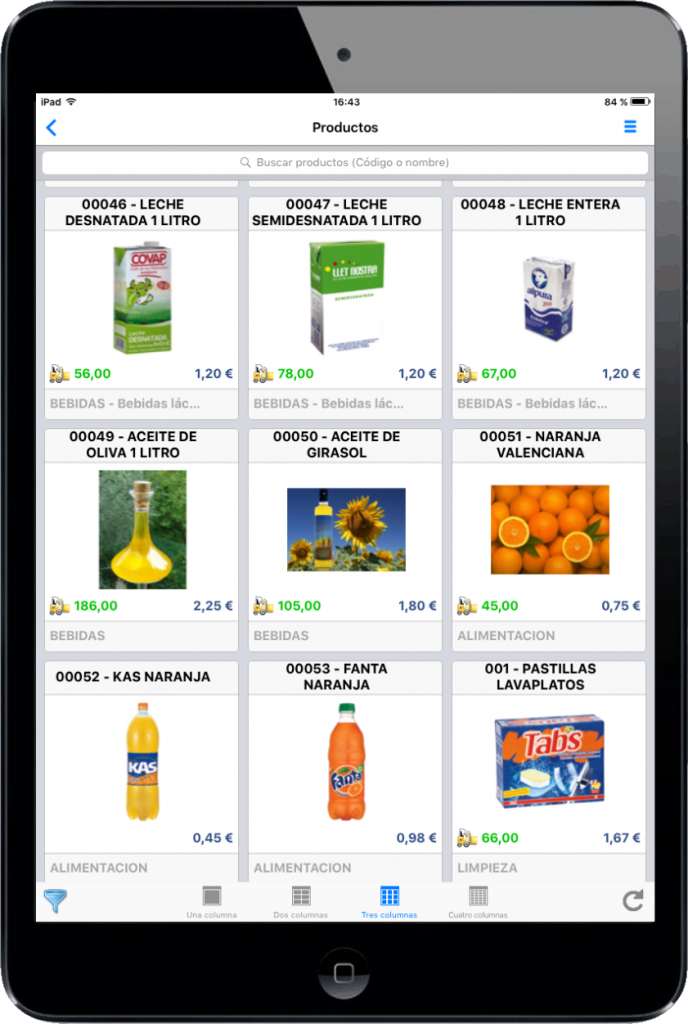Go back using the top-left arrow
This screenshot has height=1024, width=688.
(x=52, y=128)
